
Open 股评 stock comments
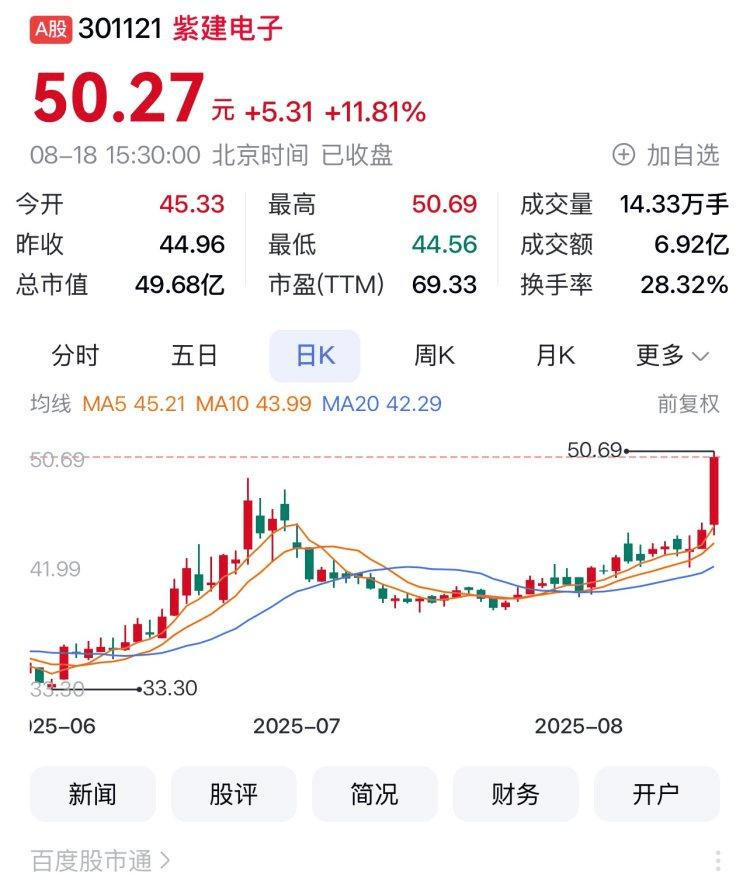(x=234, y=794)
